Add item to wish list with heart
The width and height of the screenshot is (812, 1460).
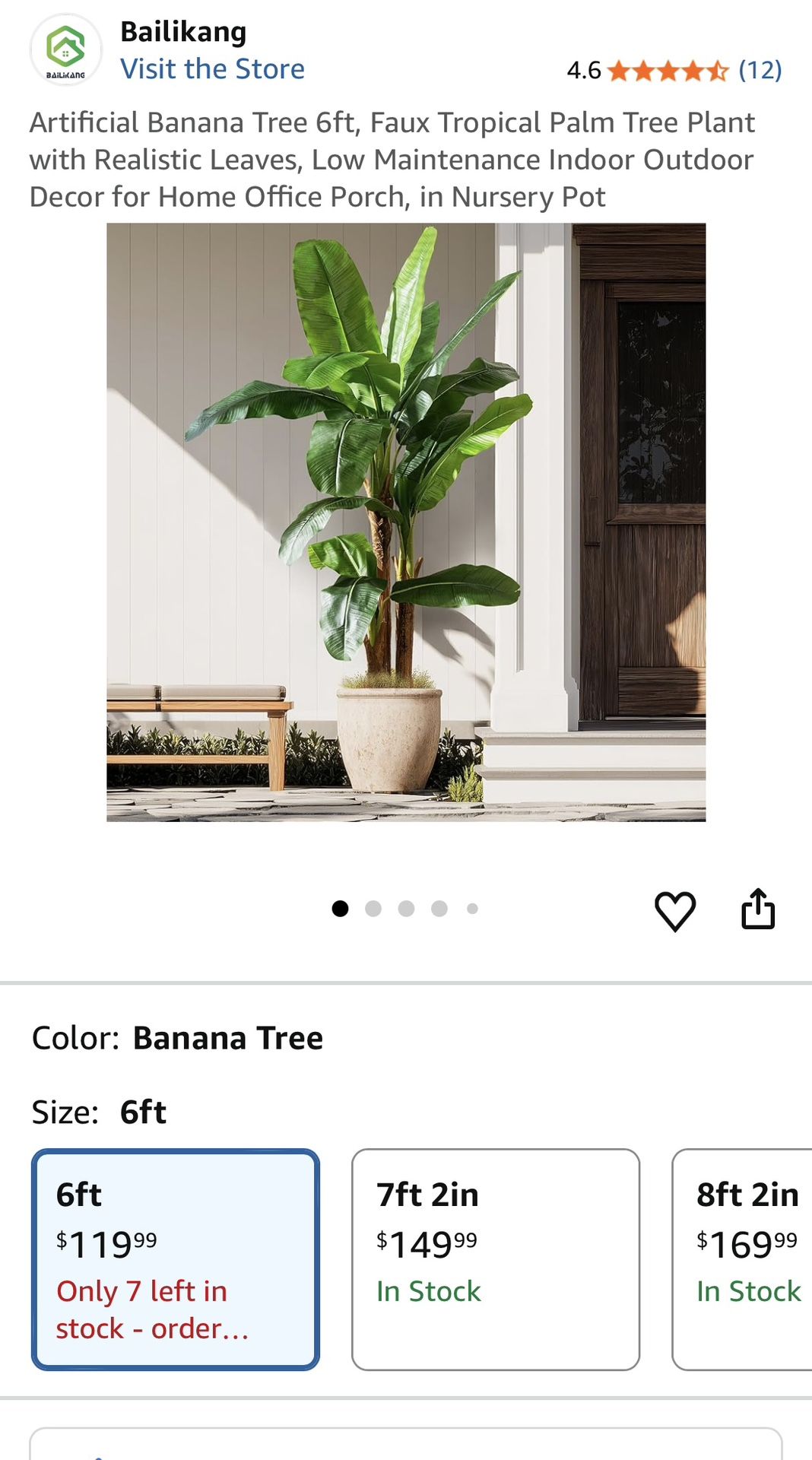674,910
